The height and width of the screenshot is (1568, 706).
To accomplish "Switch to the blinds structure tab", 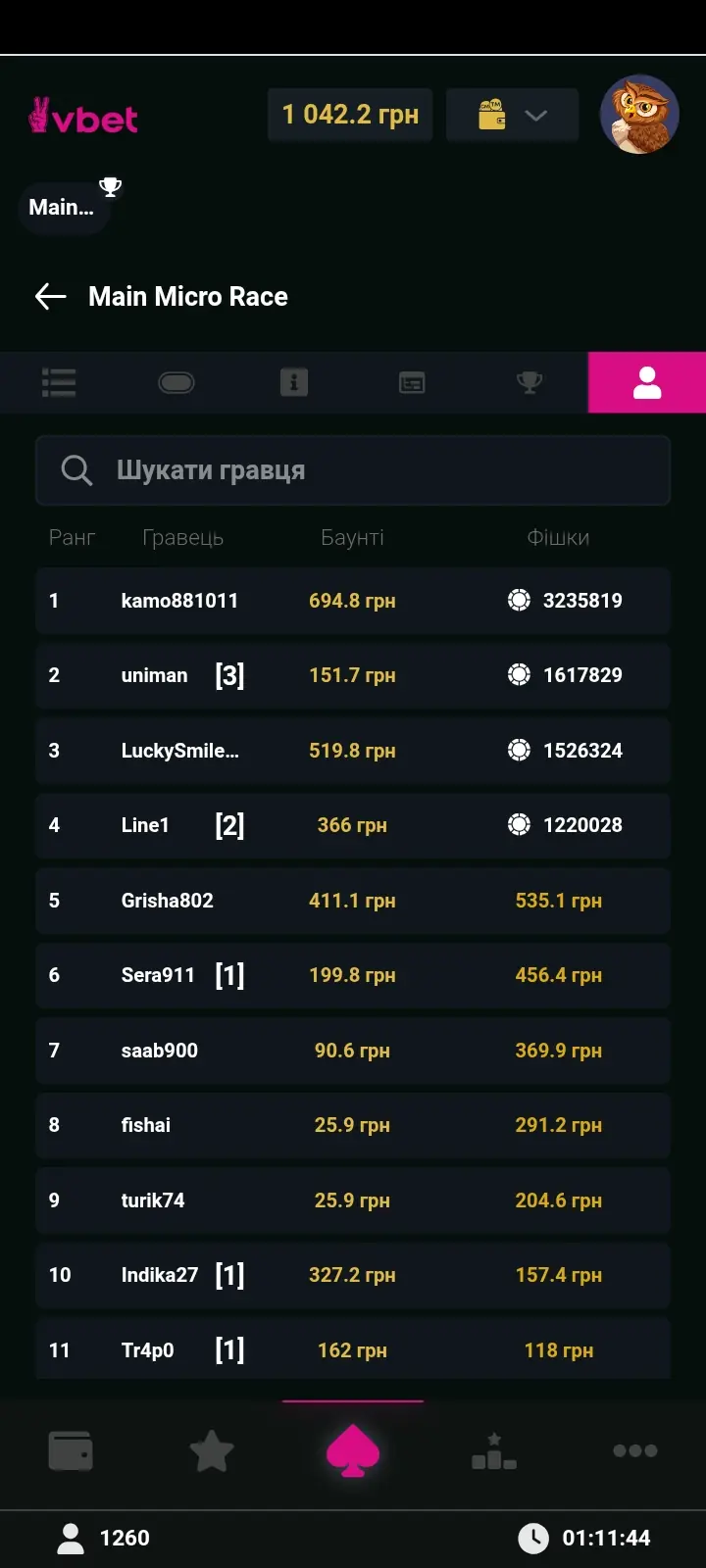I will point(412,382).
